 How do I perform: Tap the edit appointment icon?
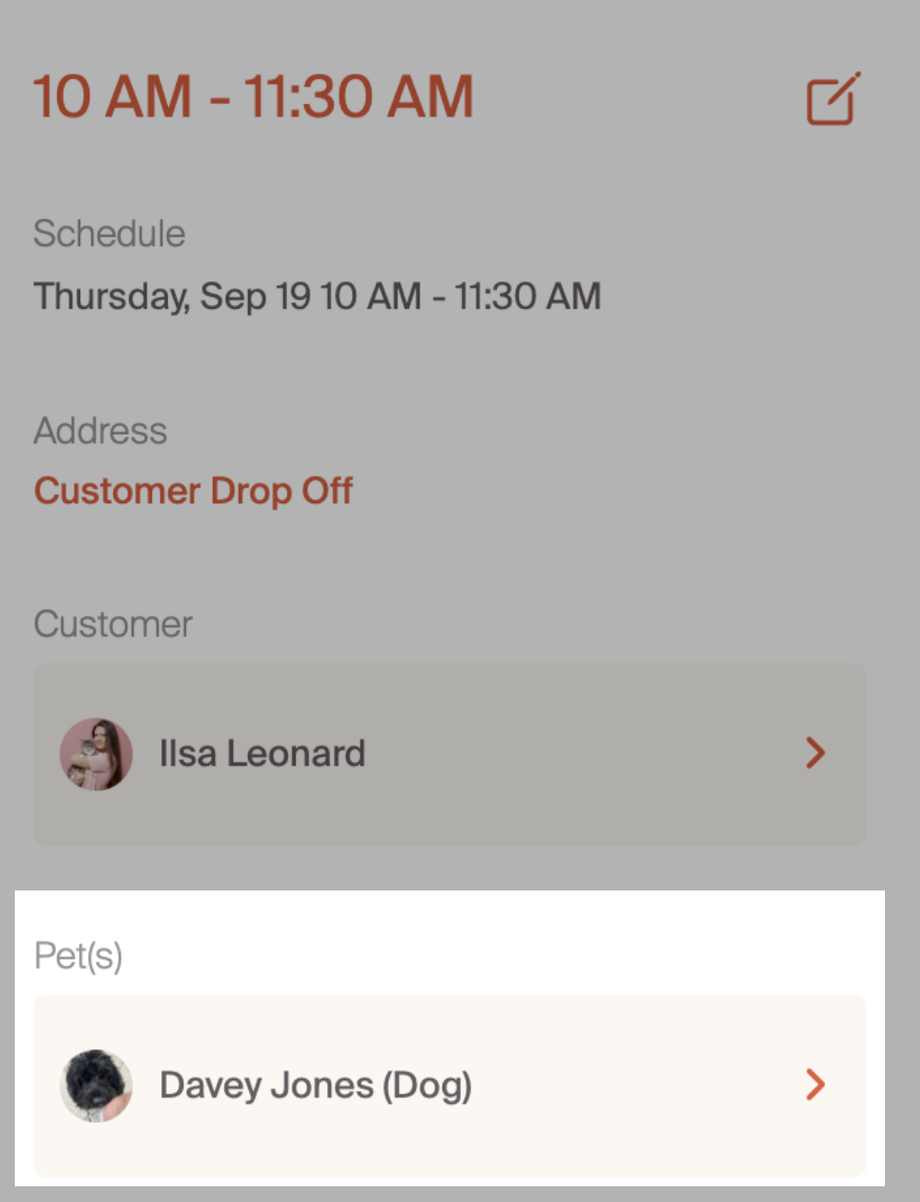click(x=832, y=99)
